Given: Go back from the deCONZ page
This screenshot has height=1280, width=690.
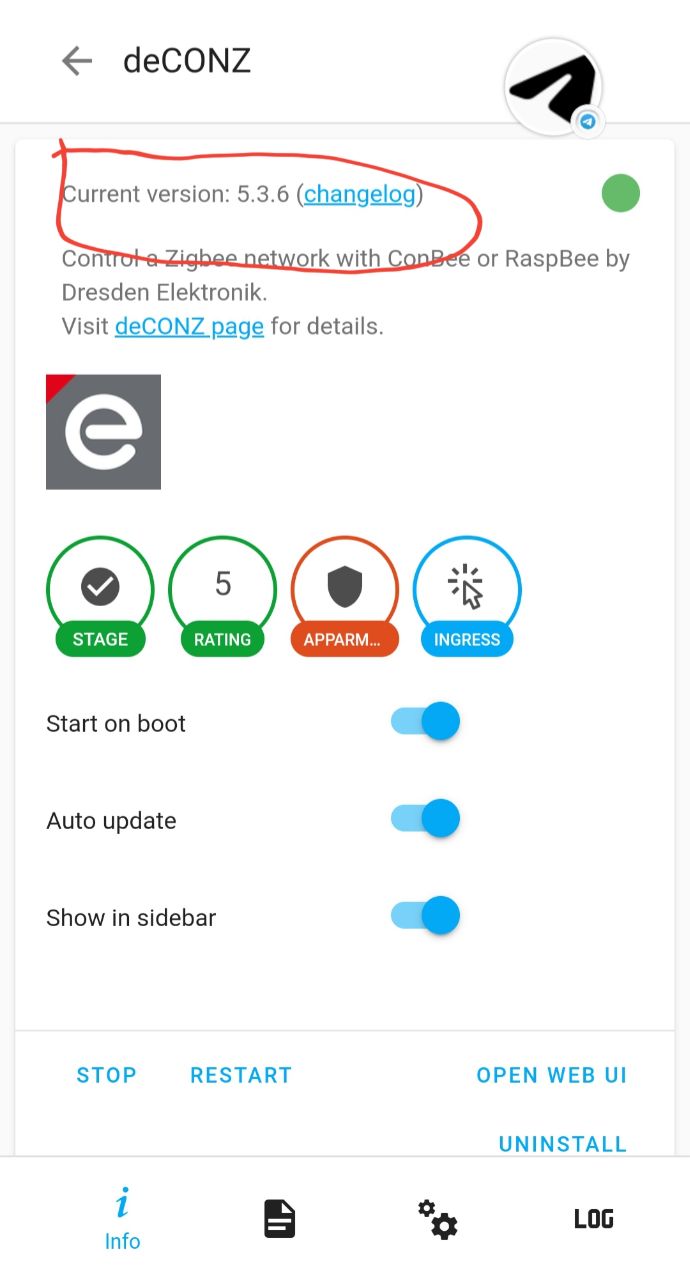Looking at the screenshot, I should [77, 61].
